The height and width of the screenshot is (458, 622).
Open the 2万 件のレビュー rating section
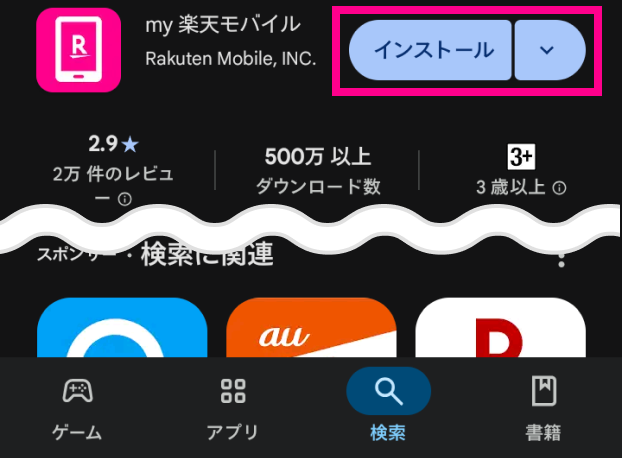112,169
